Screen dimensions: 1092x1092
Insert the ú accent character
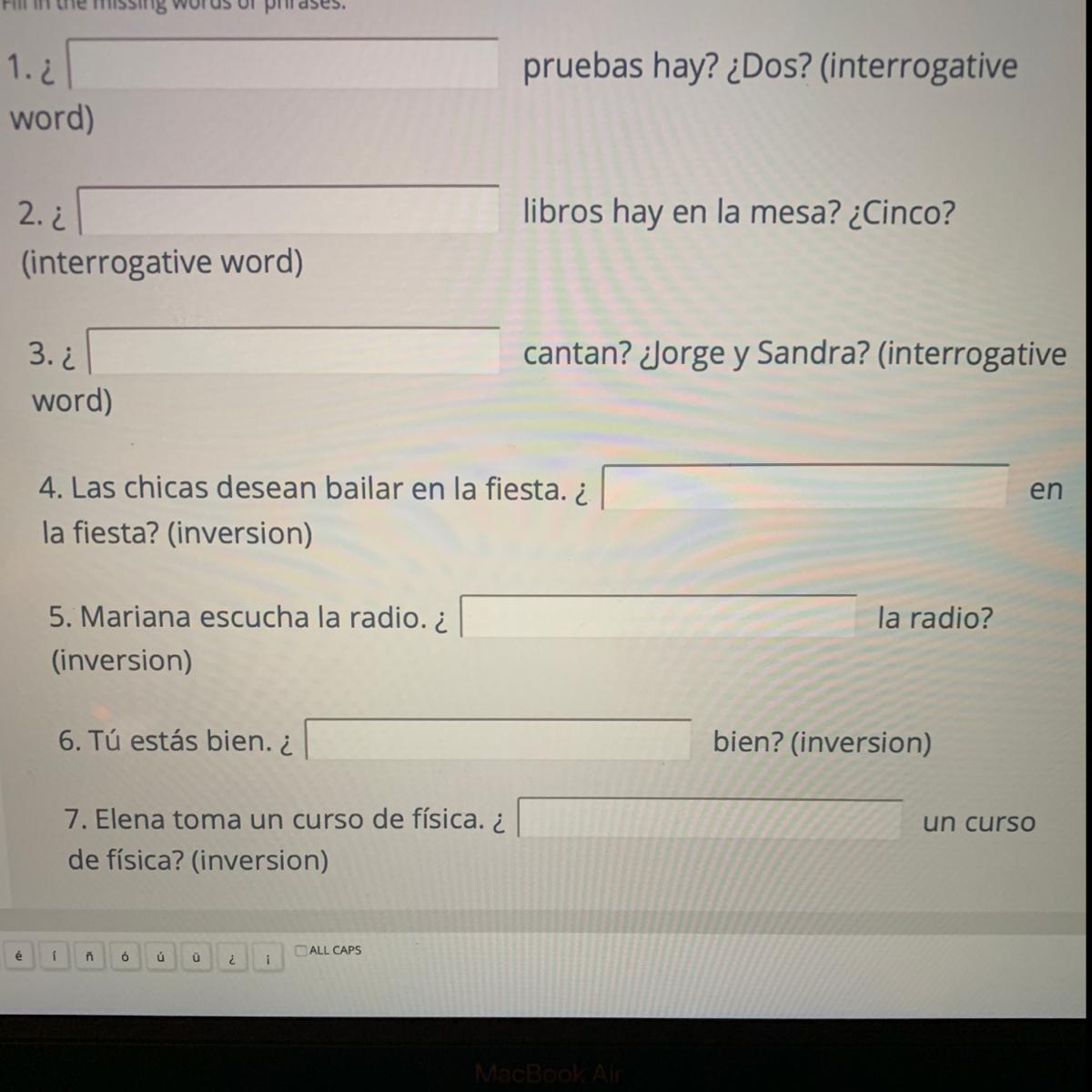160,956
